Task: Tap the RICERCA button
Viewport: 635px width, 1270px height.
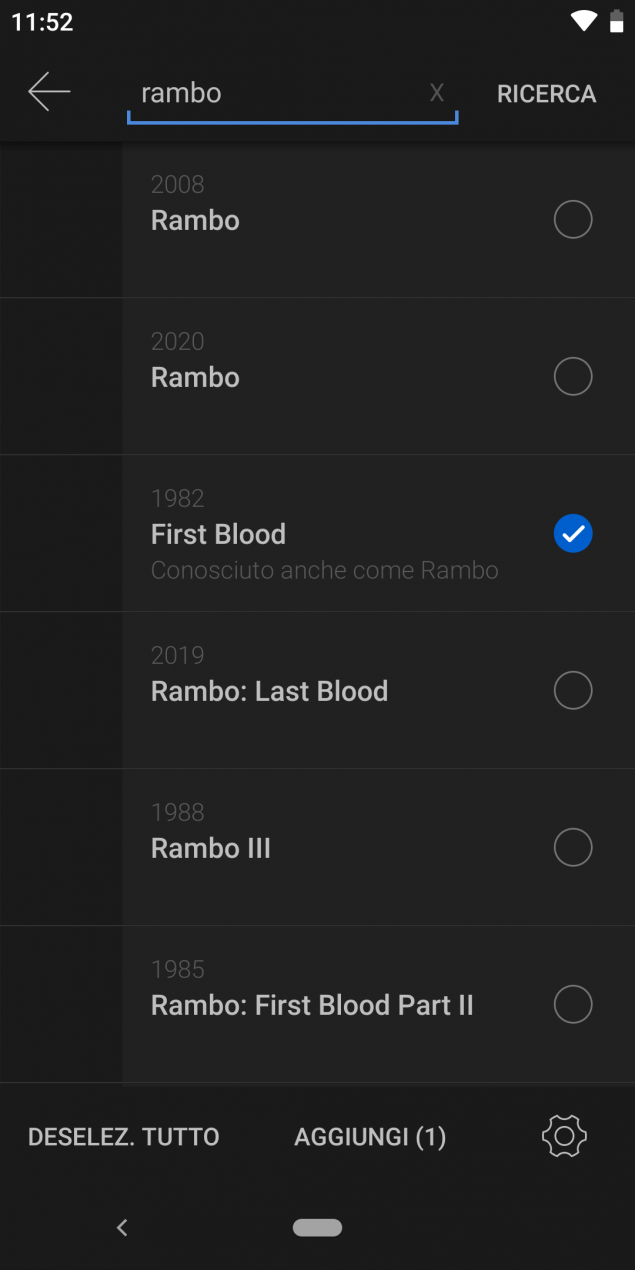Action: click(x=546, y=94)
